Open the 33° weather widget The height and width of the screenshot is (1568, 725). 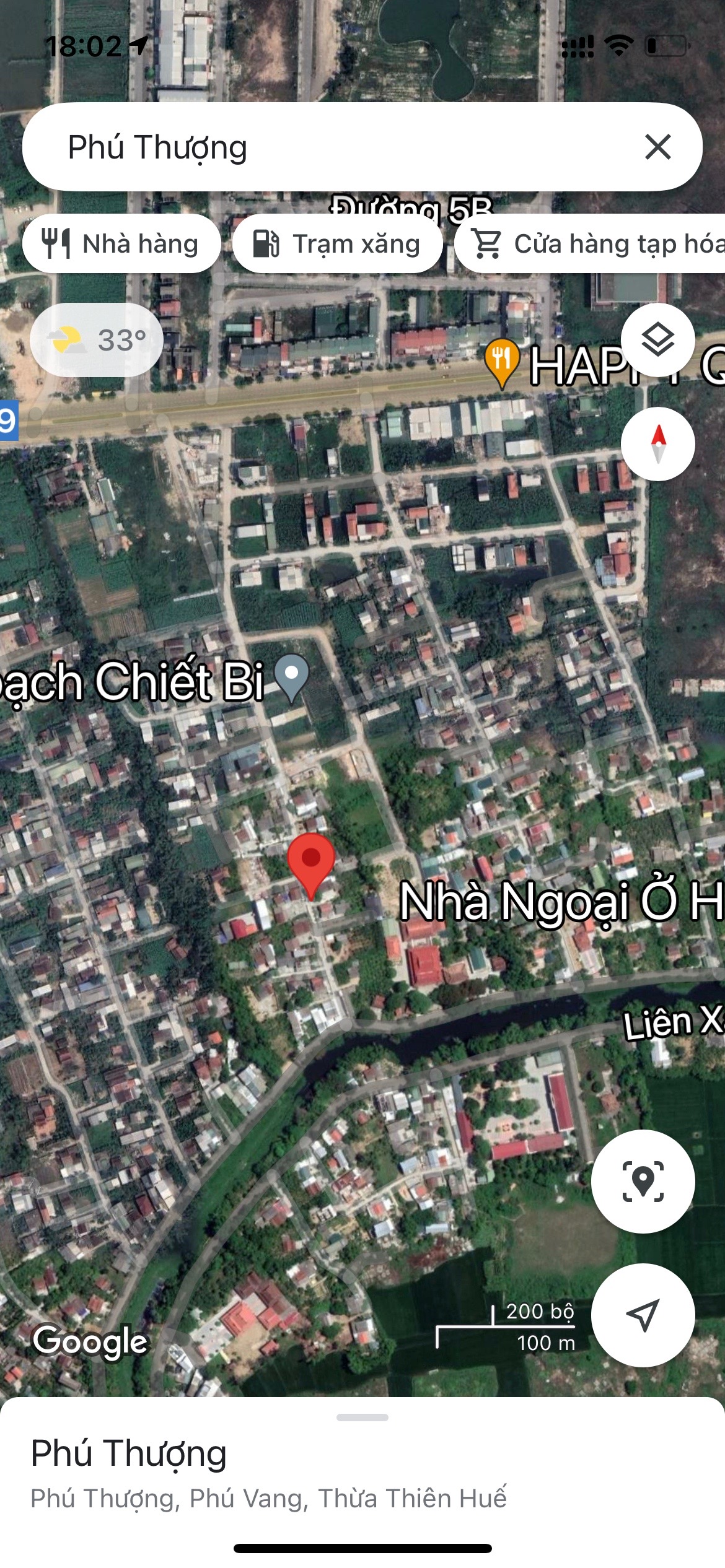(x=97, y=340)
